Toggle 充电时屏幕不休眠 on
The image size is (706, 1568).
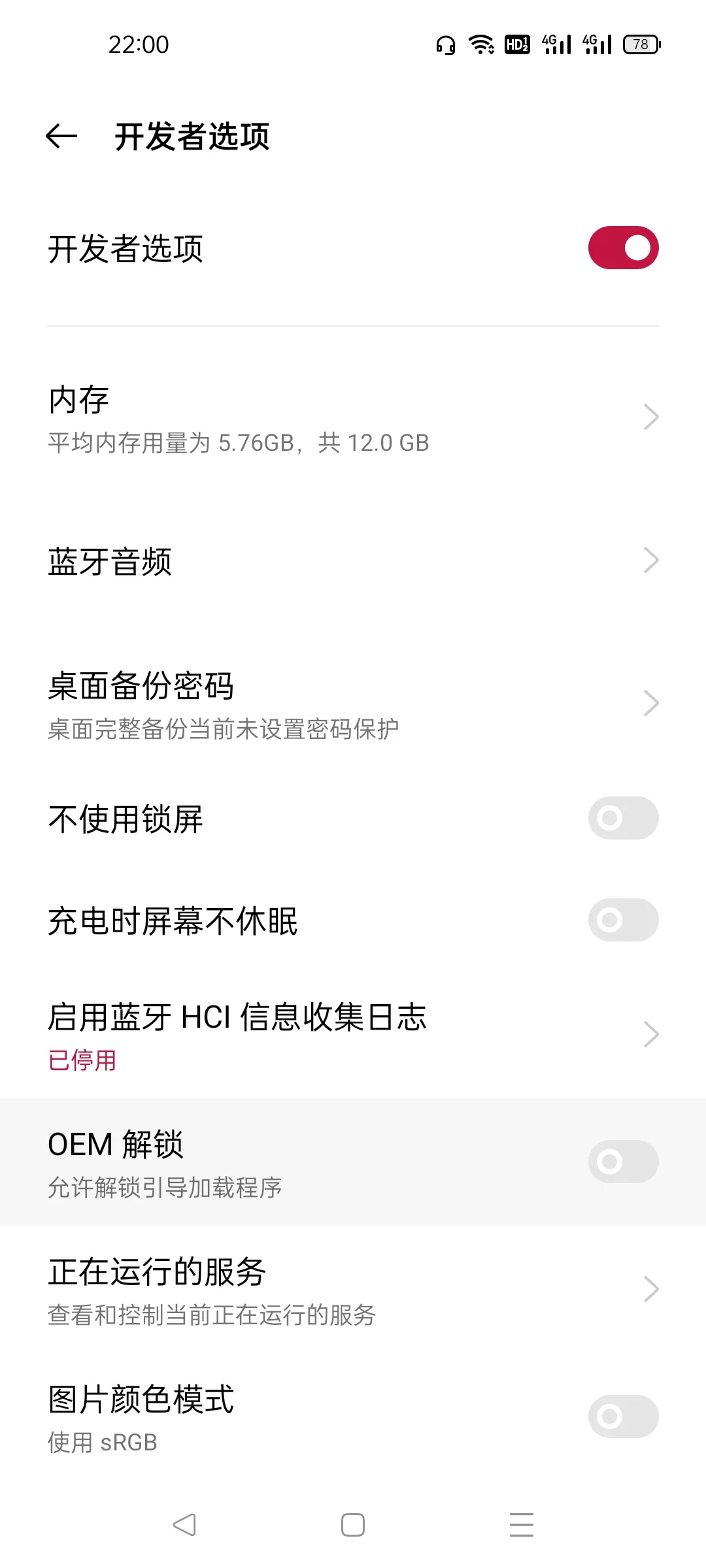click(x=623, y=920)
